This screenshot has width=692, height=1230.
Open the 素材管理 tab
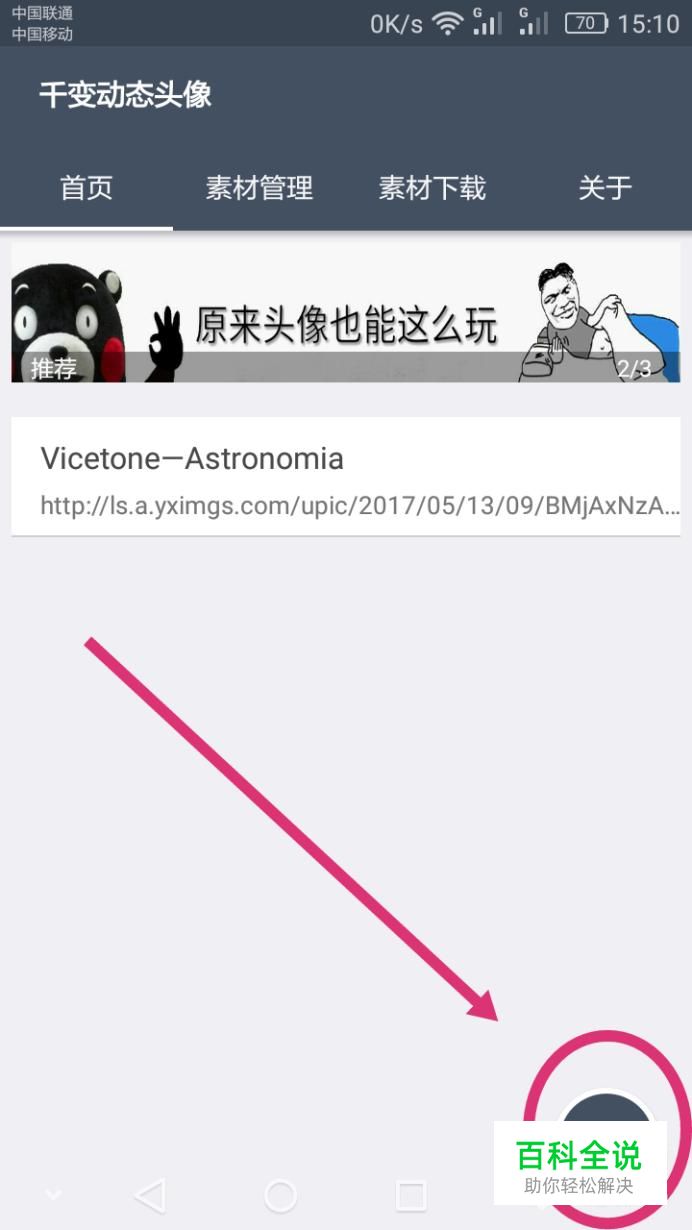259,188
